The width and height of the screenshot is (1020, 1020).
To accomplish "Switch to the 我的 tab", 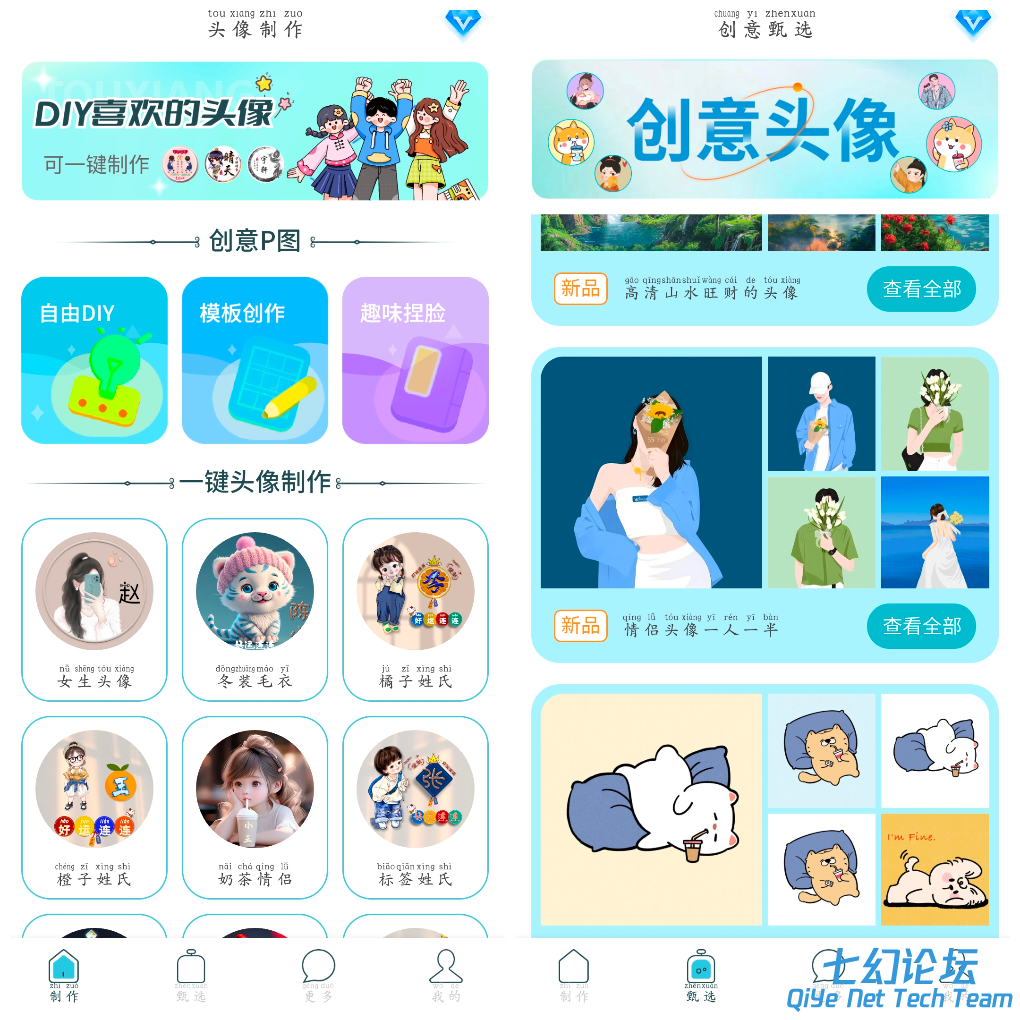I will (446, 975).
